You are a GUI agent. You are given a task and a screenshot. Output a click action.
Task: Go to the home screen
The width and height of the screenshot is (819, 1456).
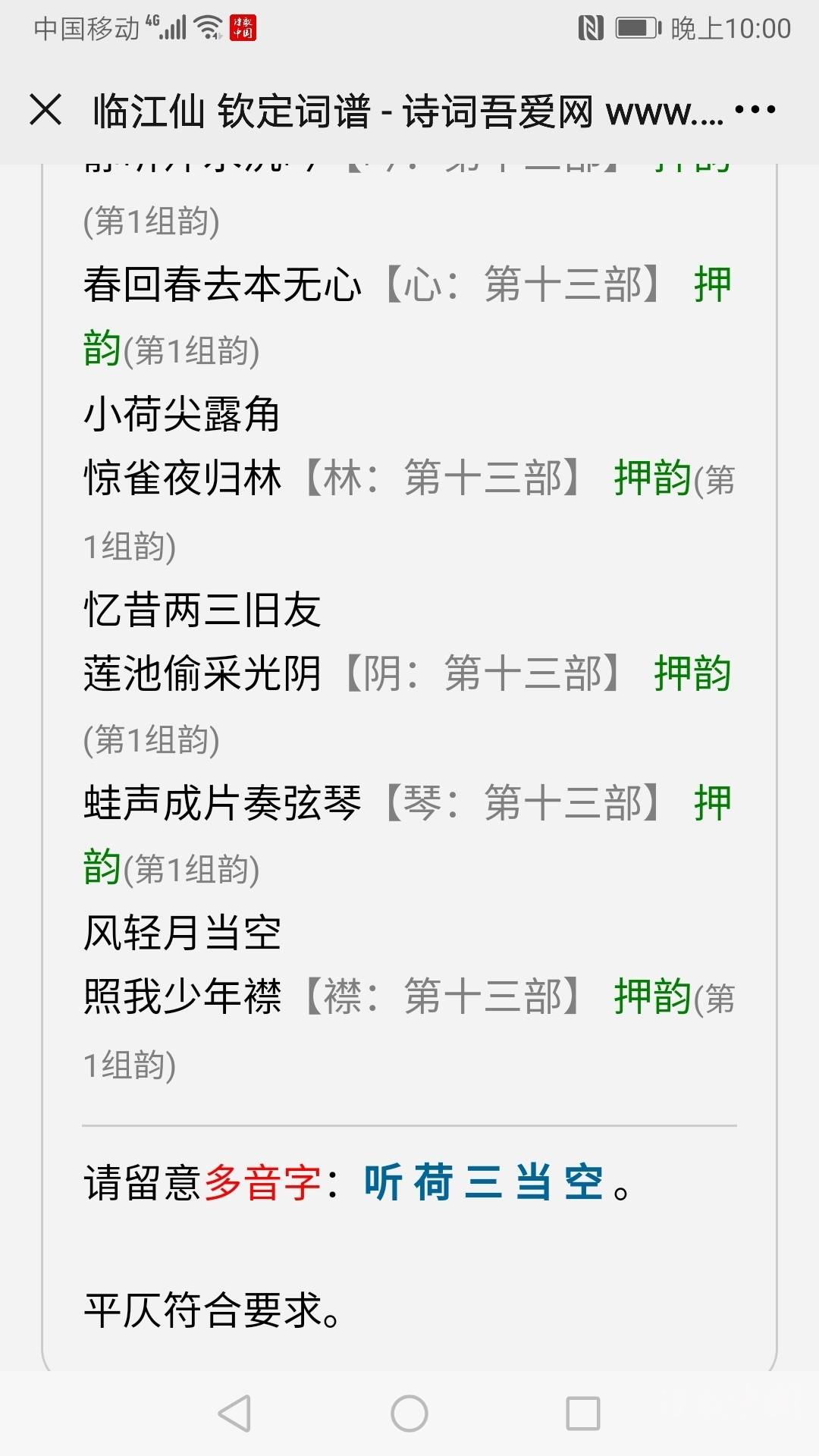[x=409, y=1414]
